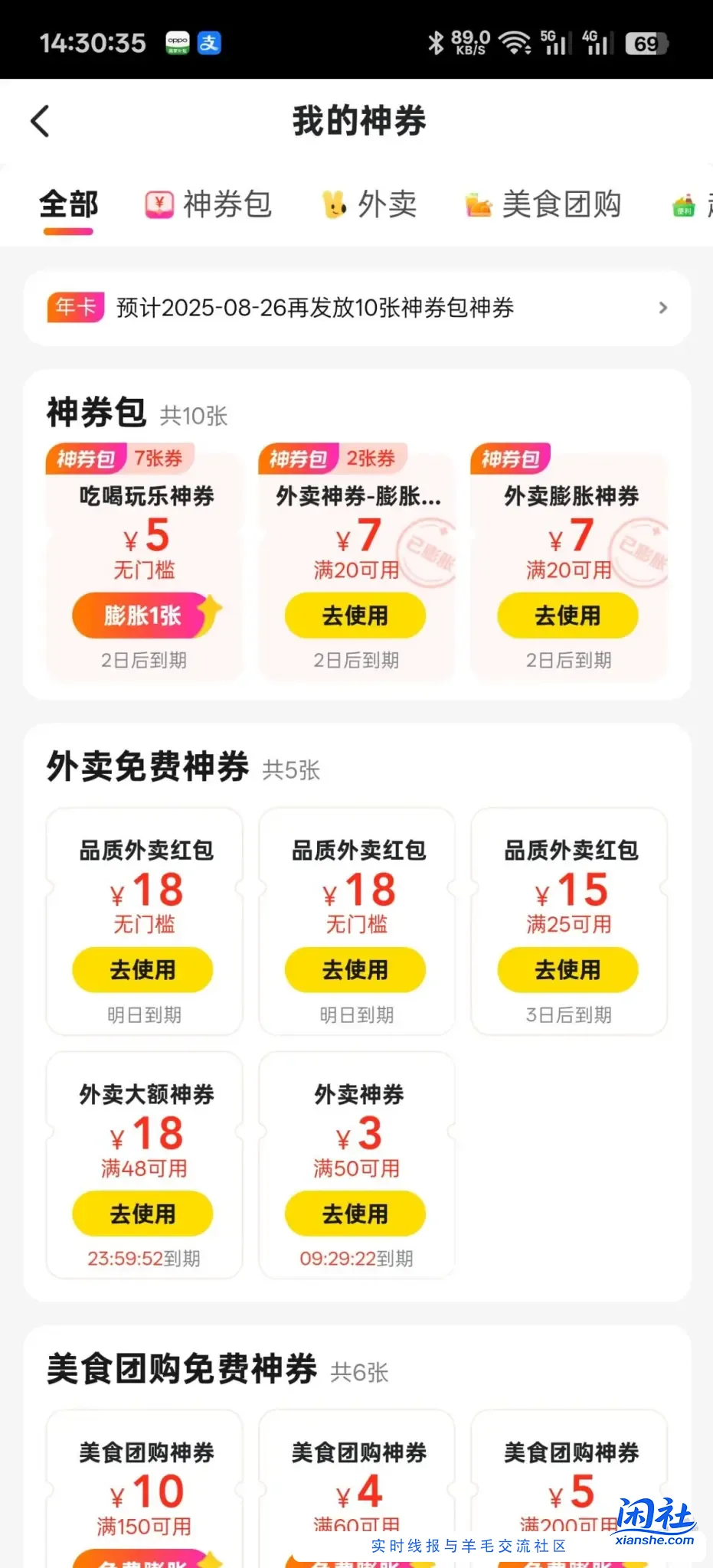Tap 去使用 on 外卖神券-膨胀 coupon
This screenshot has width=713, height=1568.
pyautogui.click(x=354, y=616)
